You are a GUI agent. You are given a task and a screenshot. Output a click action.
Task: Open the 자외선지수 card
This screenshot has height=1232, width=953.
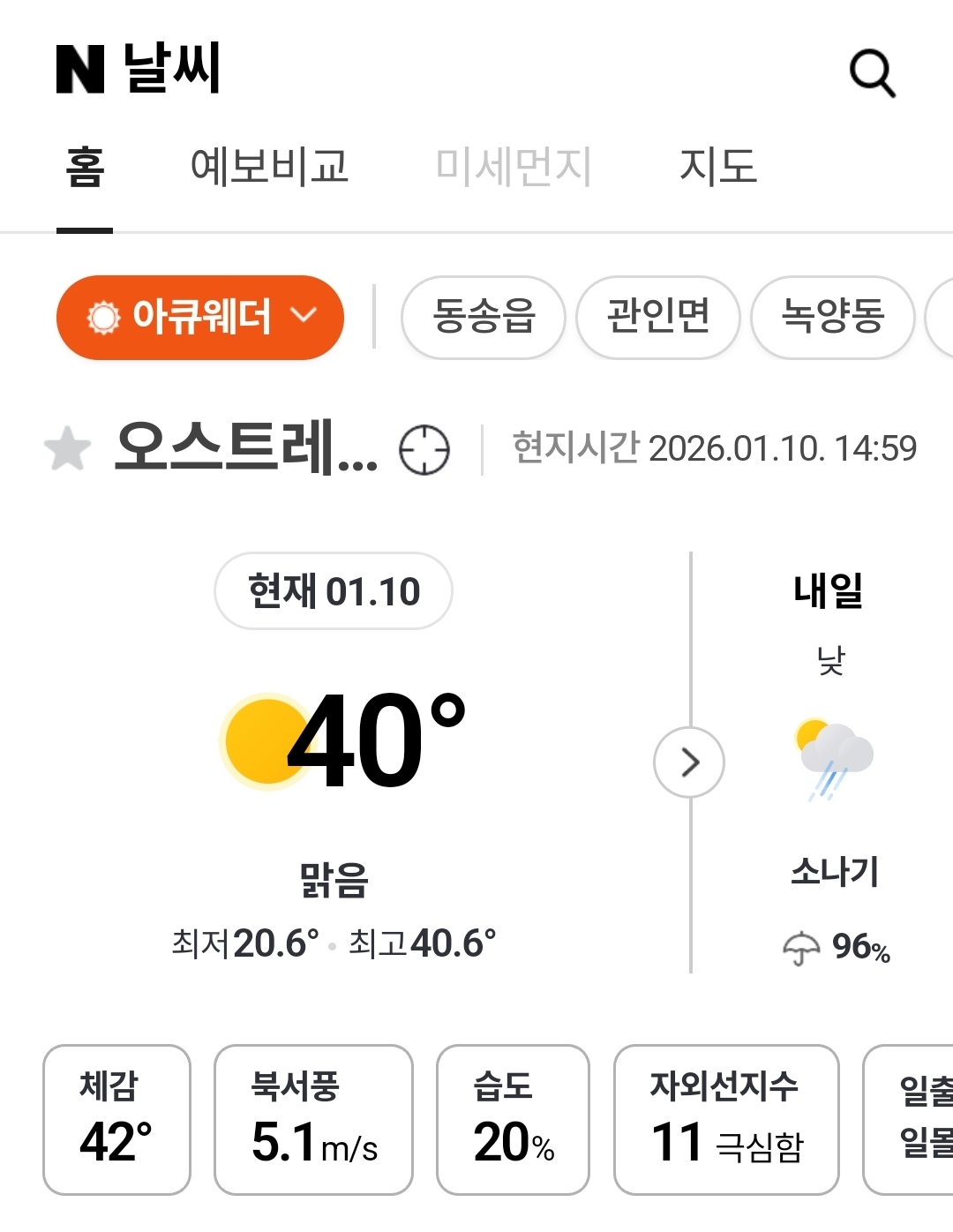click(x=726, y=1120)
